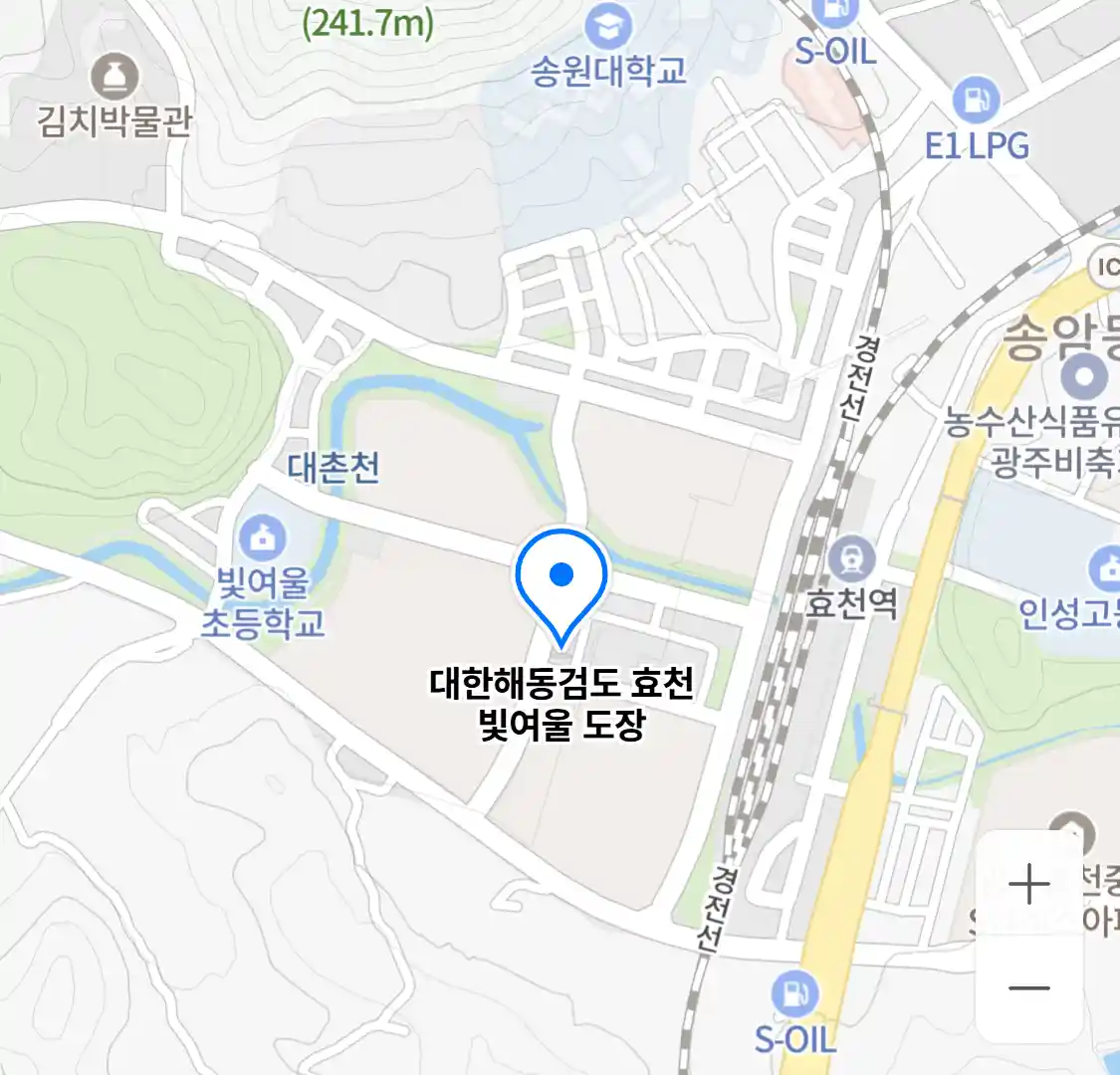Select the E1 LPG station marker
This screenshot has width=1120, height=1075.
click(x=976, y=101)
